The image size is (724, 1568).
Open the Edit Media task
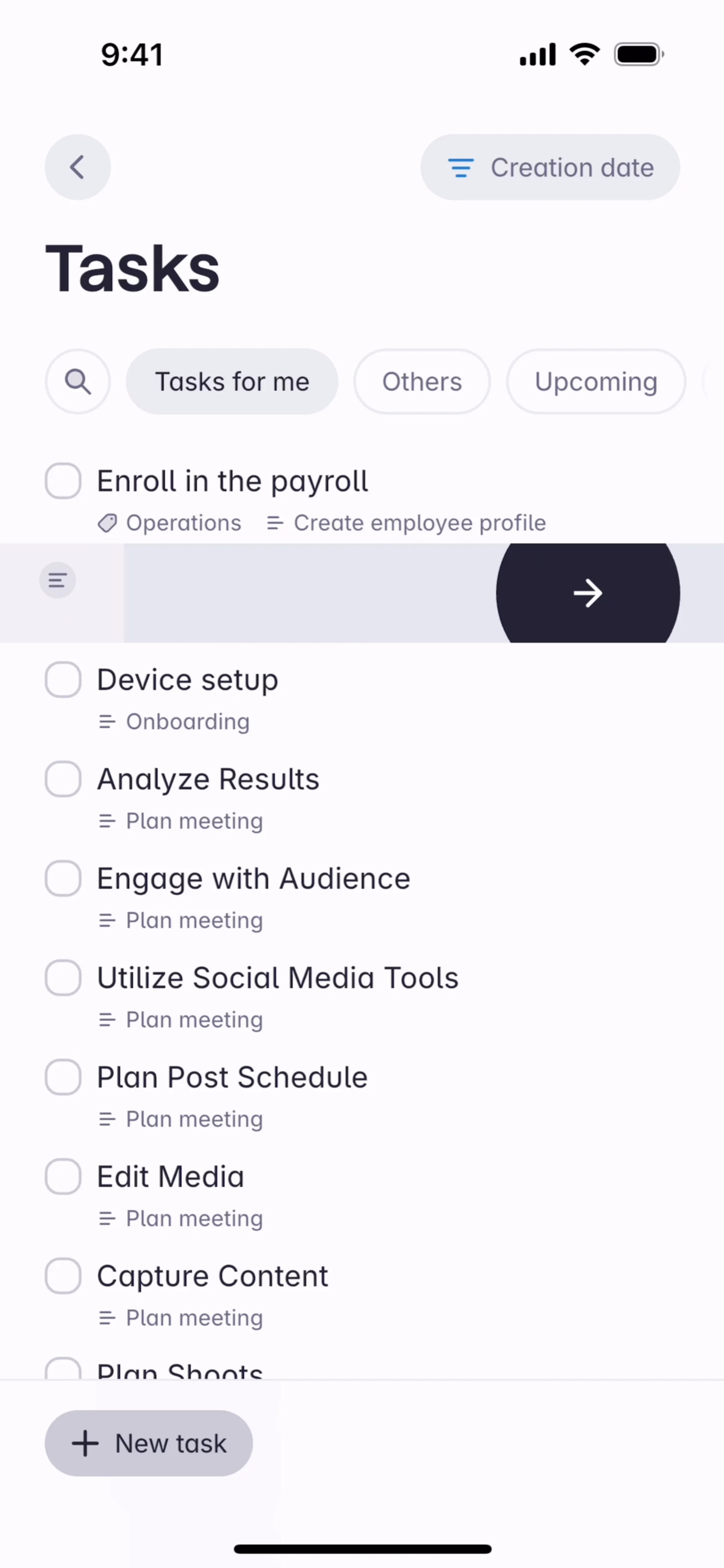170,1177
